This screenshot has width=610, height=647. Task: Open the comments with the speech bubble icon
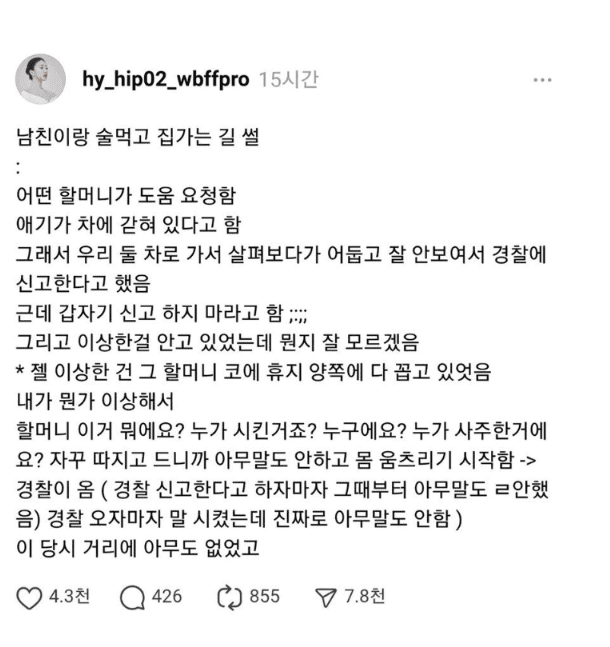click(x=132, y=597)
